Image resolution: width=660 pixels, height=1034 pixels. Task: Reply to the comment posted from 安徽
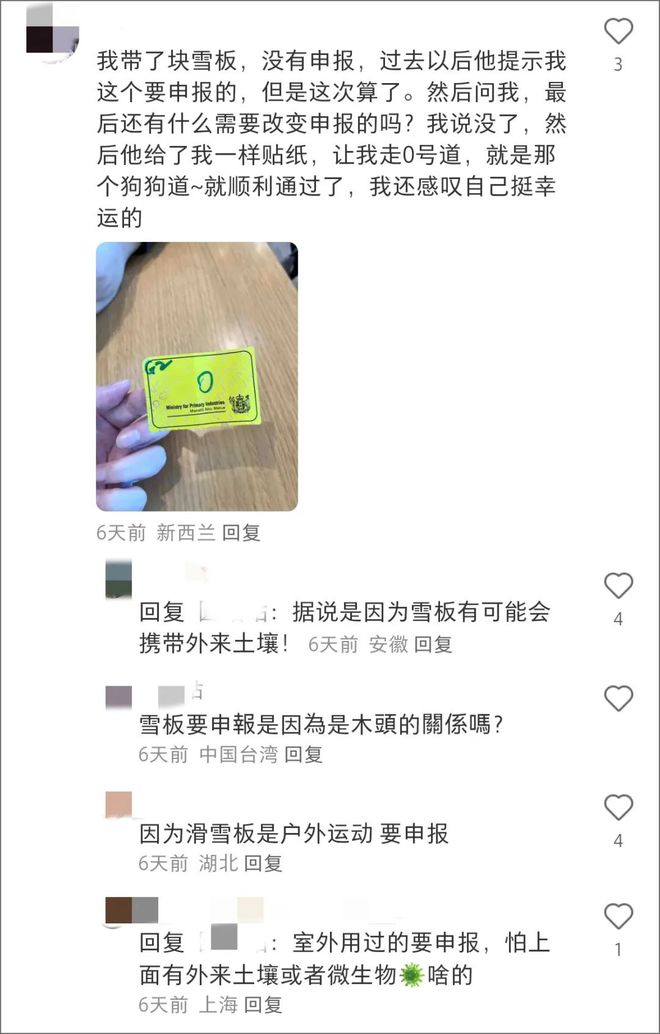433,645
